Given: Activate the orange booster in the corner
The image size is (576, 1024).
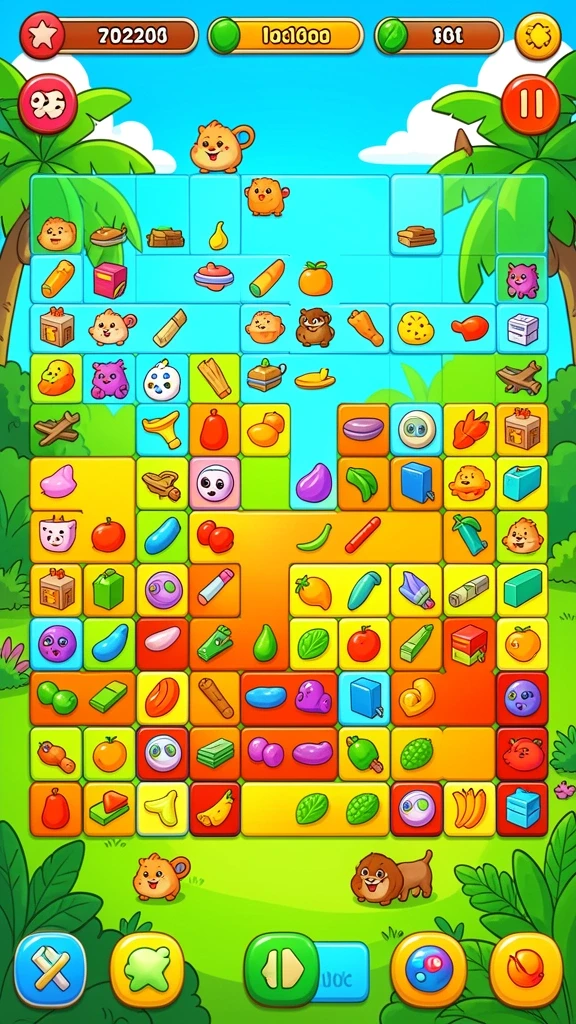Looking at the screenshot, I should 526,970.
